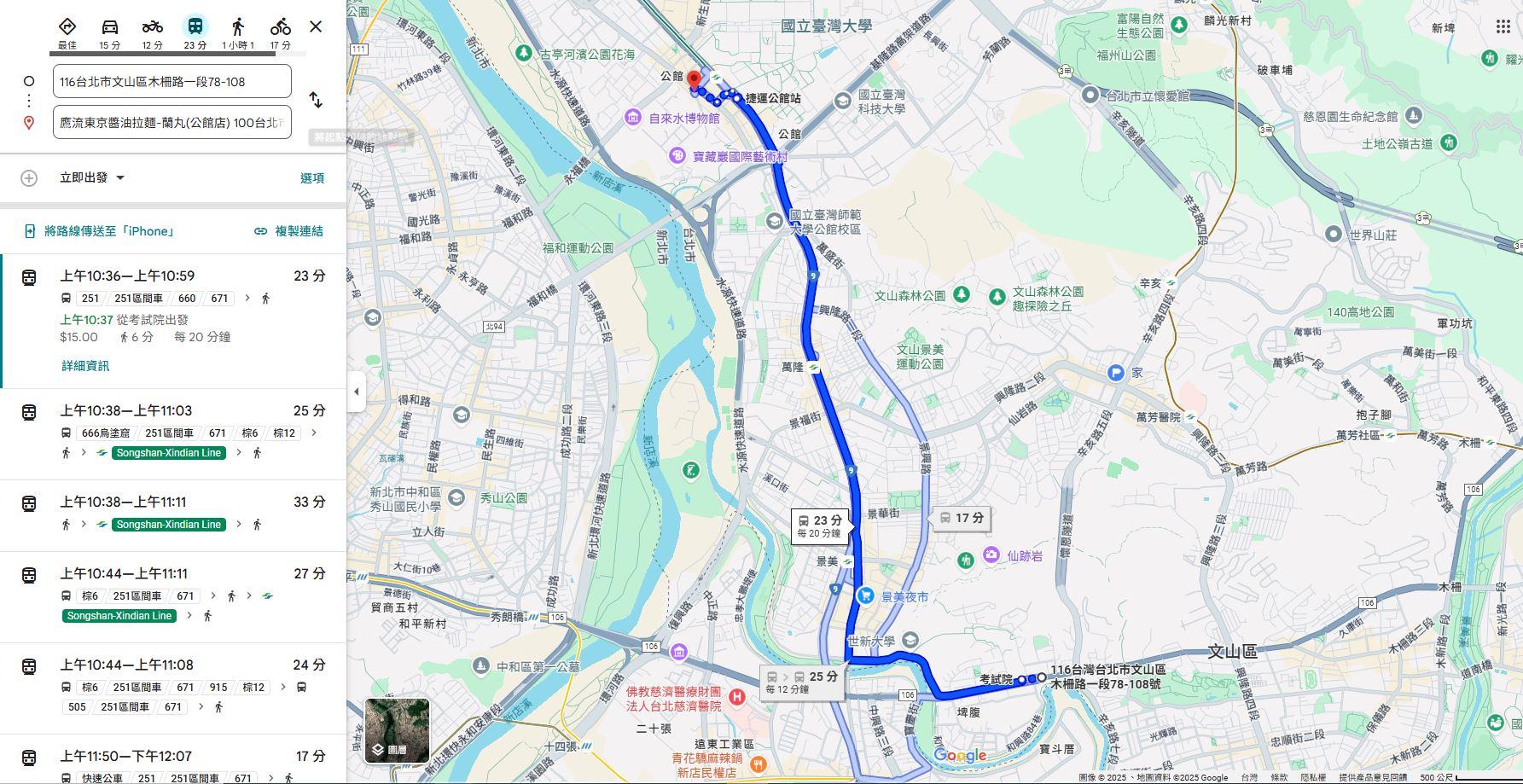Open route 選項 options
1523x784 pixels.
[312, 178]
